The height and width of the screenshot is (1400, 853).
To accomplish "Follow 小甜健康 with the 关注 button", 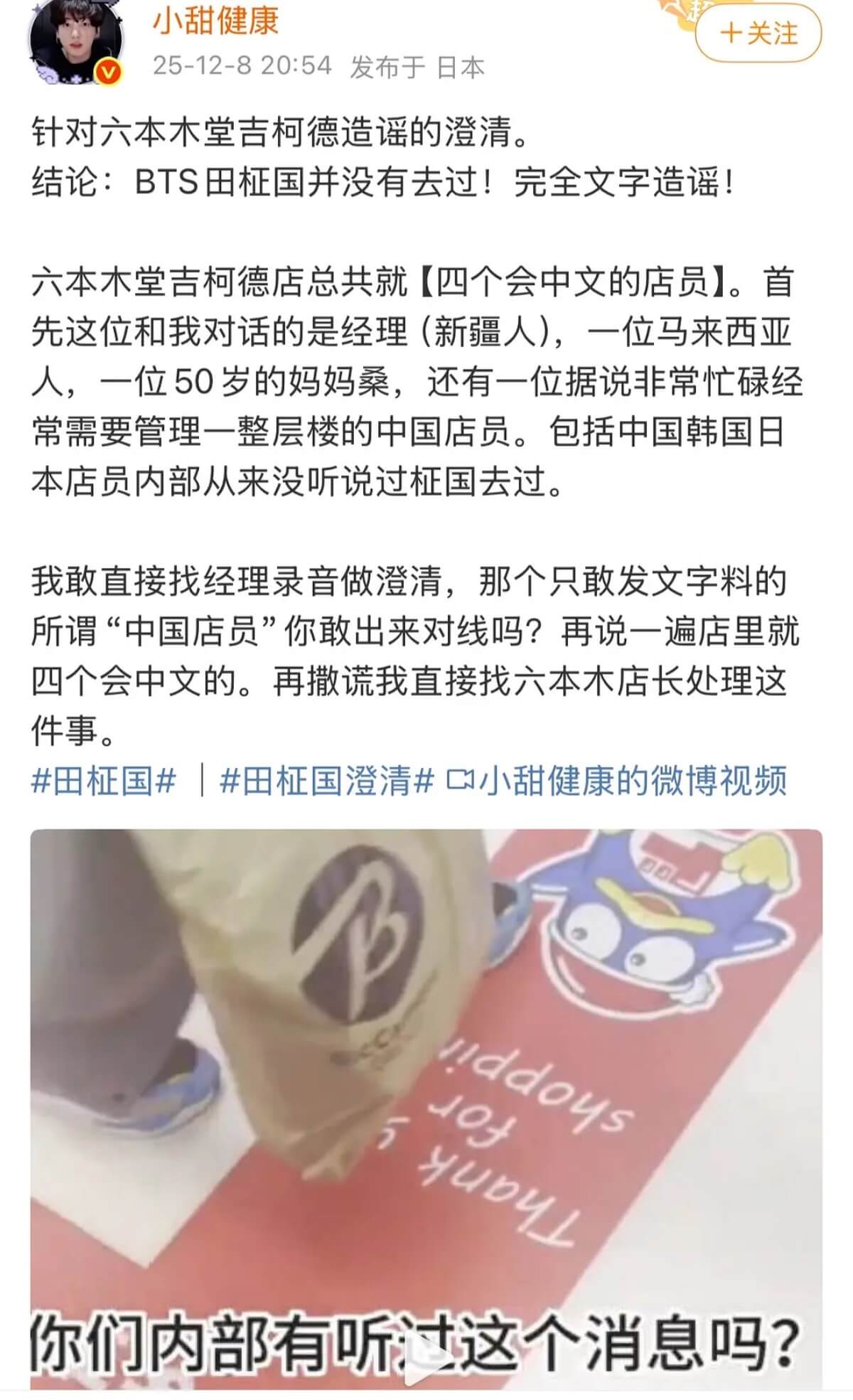I will [758, 33].
